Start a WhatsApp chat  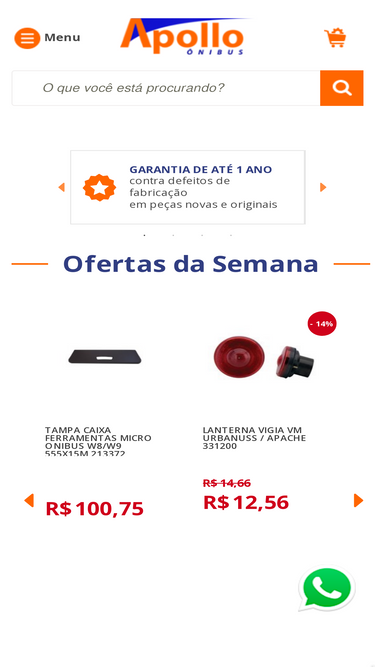pos(327,589)
